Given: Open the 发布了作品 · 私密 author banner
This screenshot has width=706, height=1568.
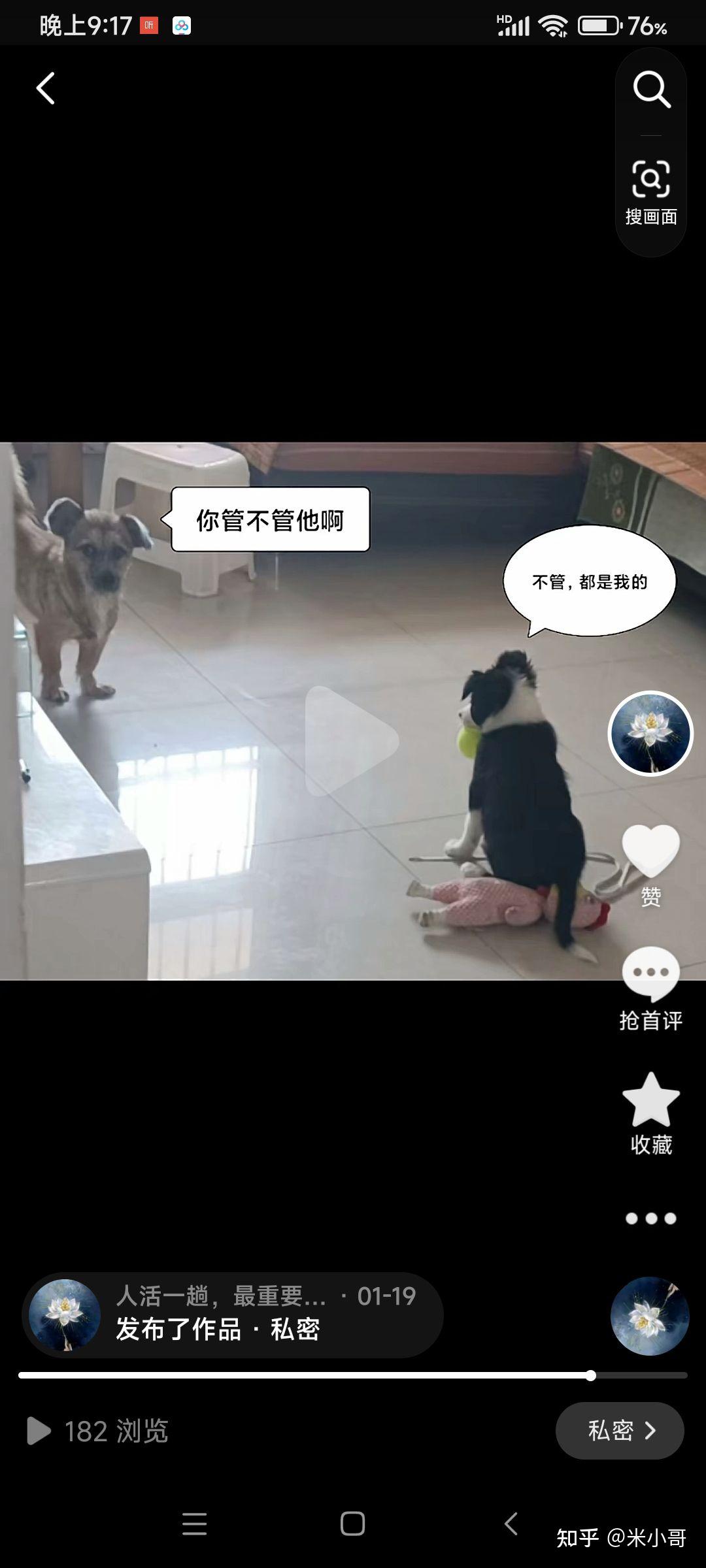Looking at the screenshot, I should [232, 1315].
